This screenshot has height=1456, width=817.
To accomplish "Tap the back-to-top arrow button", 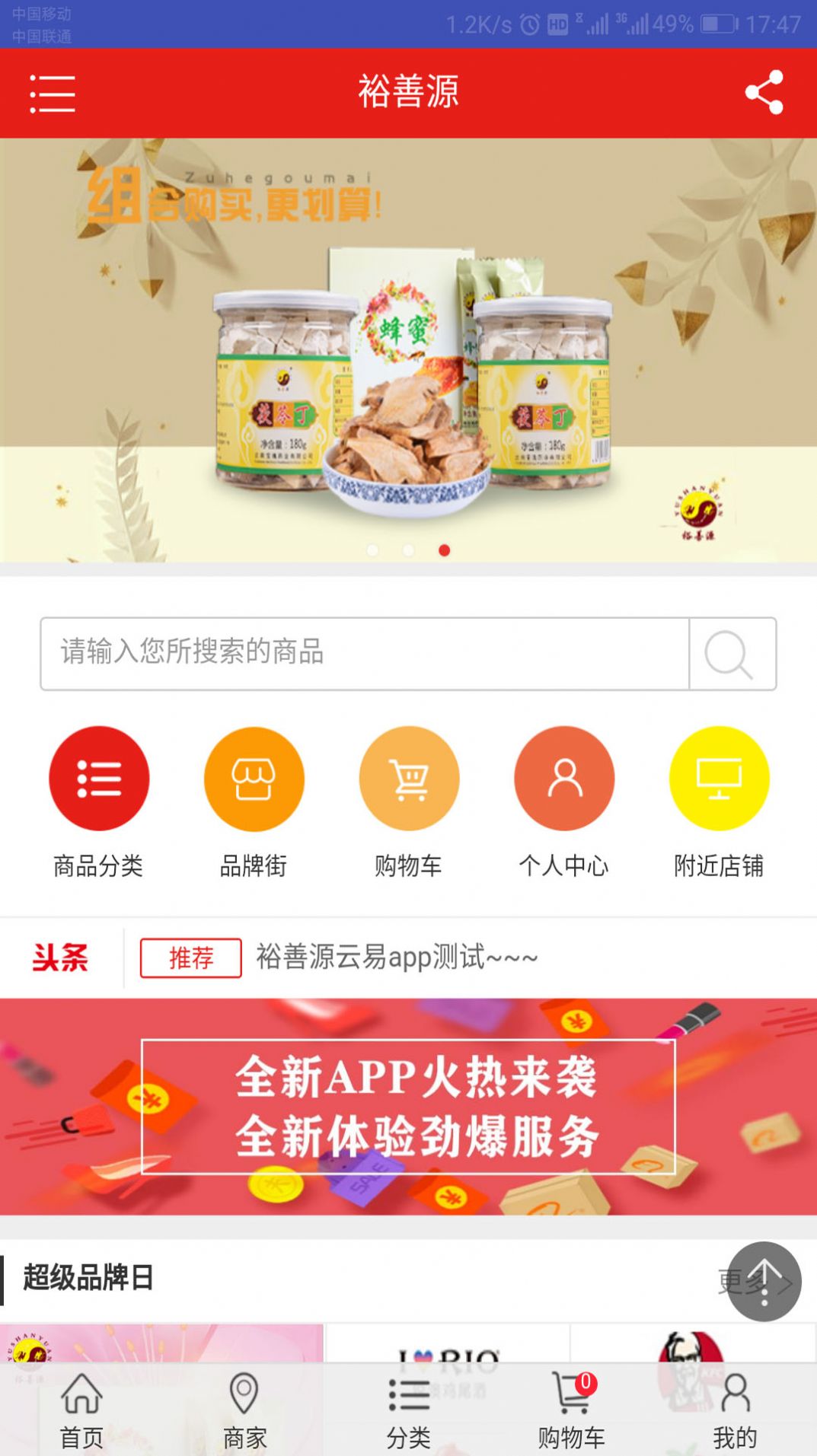I will point(764,1281).
